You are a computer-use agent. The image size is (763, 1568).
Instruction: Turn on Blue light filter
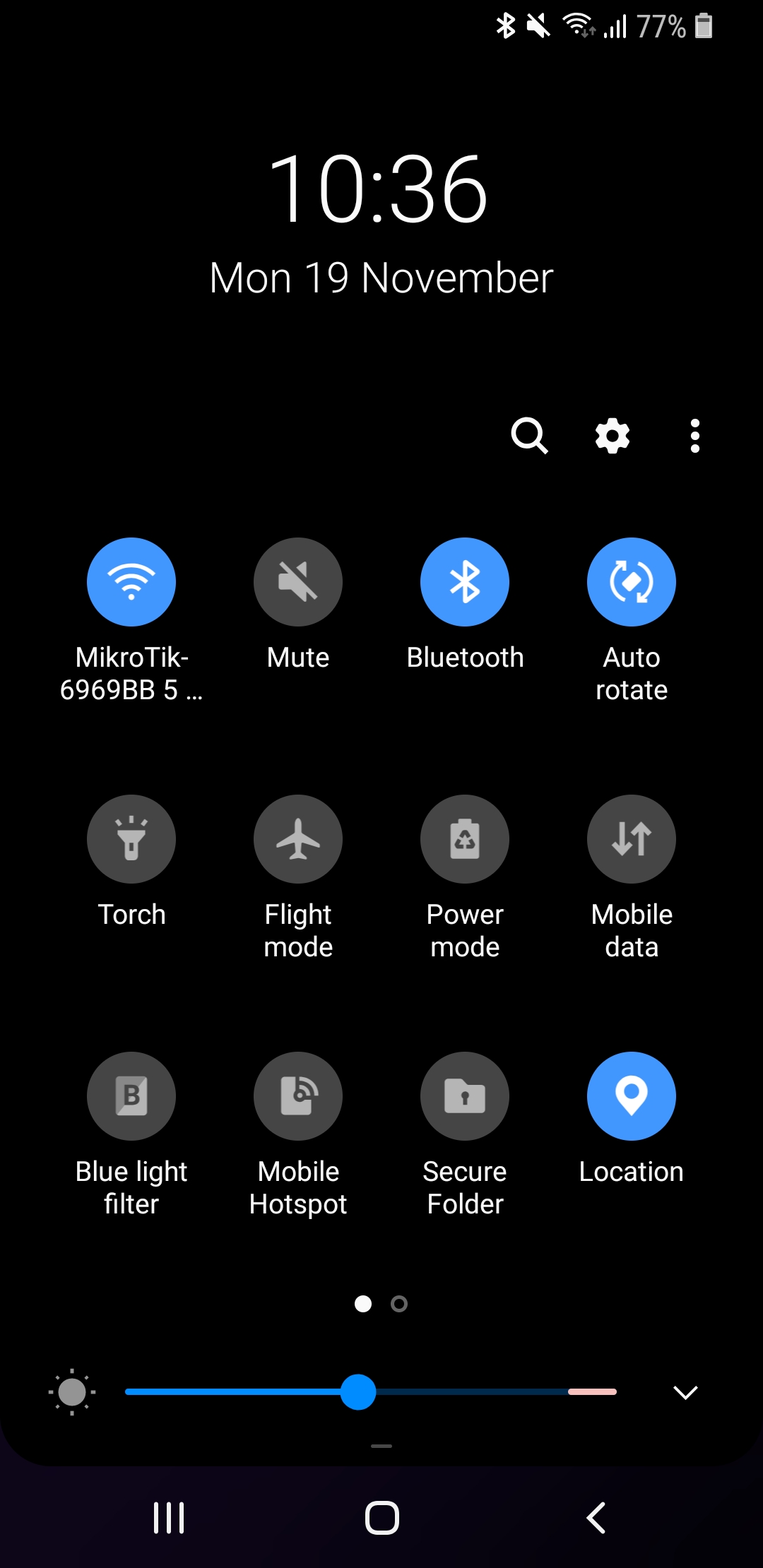click(131, 1096)
